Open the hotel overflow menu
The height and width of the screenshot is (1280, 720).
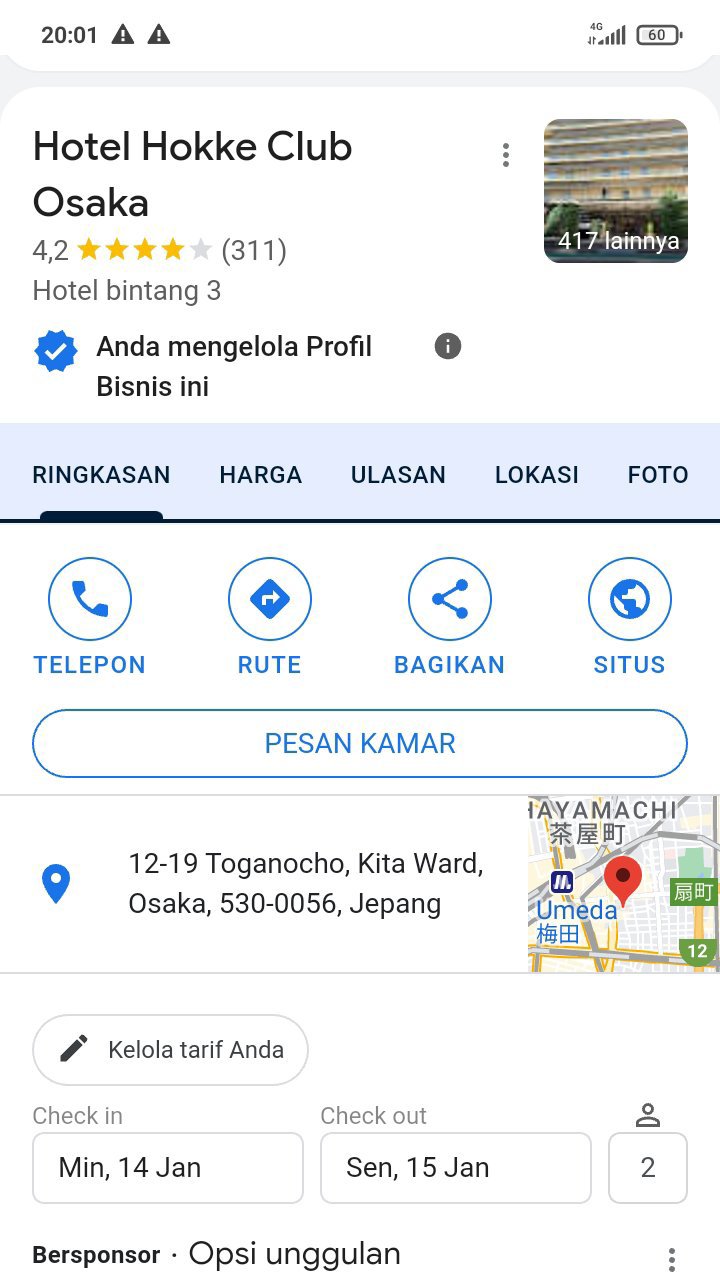coord(506,155)
